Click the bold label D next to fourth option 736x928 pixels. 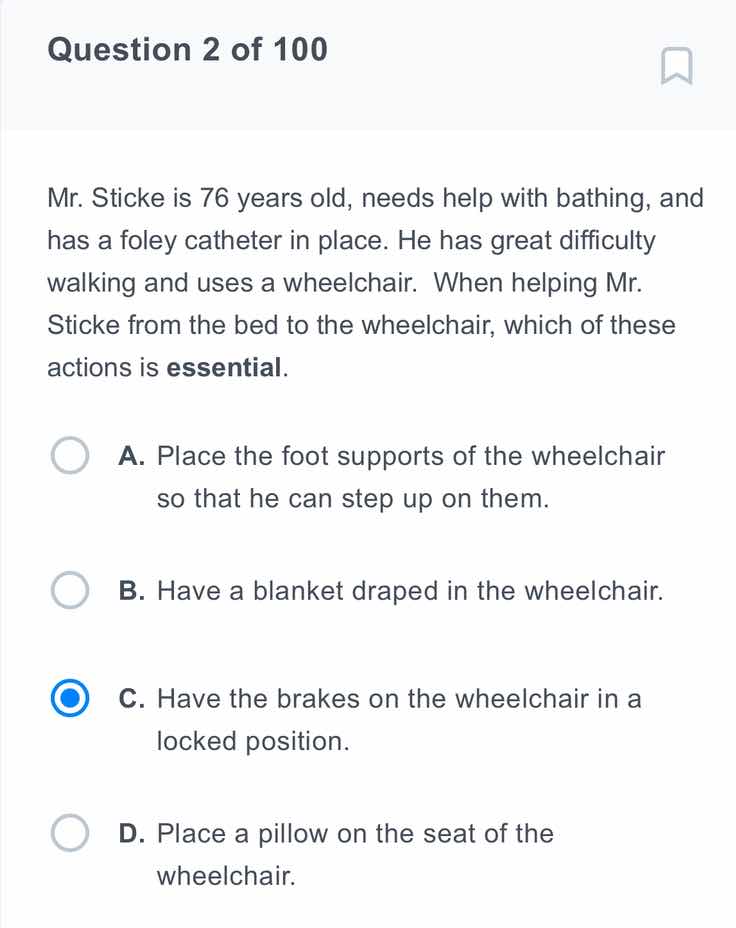tap(131, 833)
